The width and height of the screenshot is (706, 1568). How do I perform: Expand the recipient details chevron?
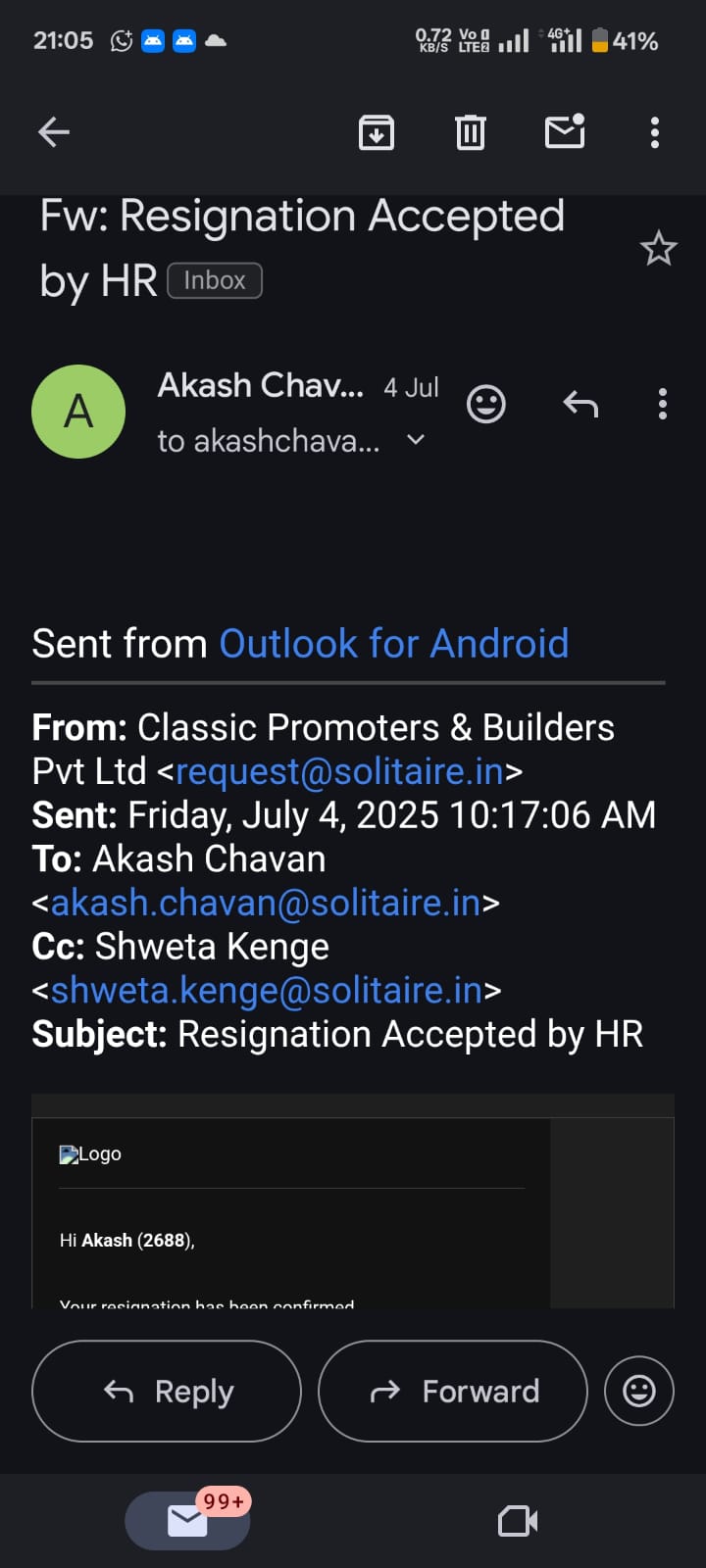(416, 440)
